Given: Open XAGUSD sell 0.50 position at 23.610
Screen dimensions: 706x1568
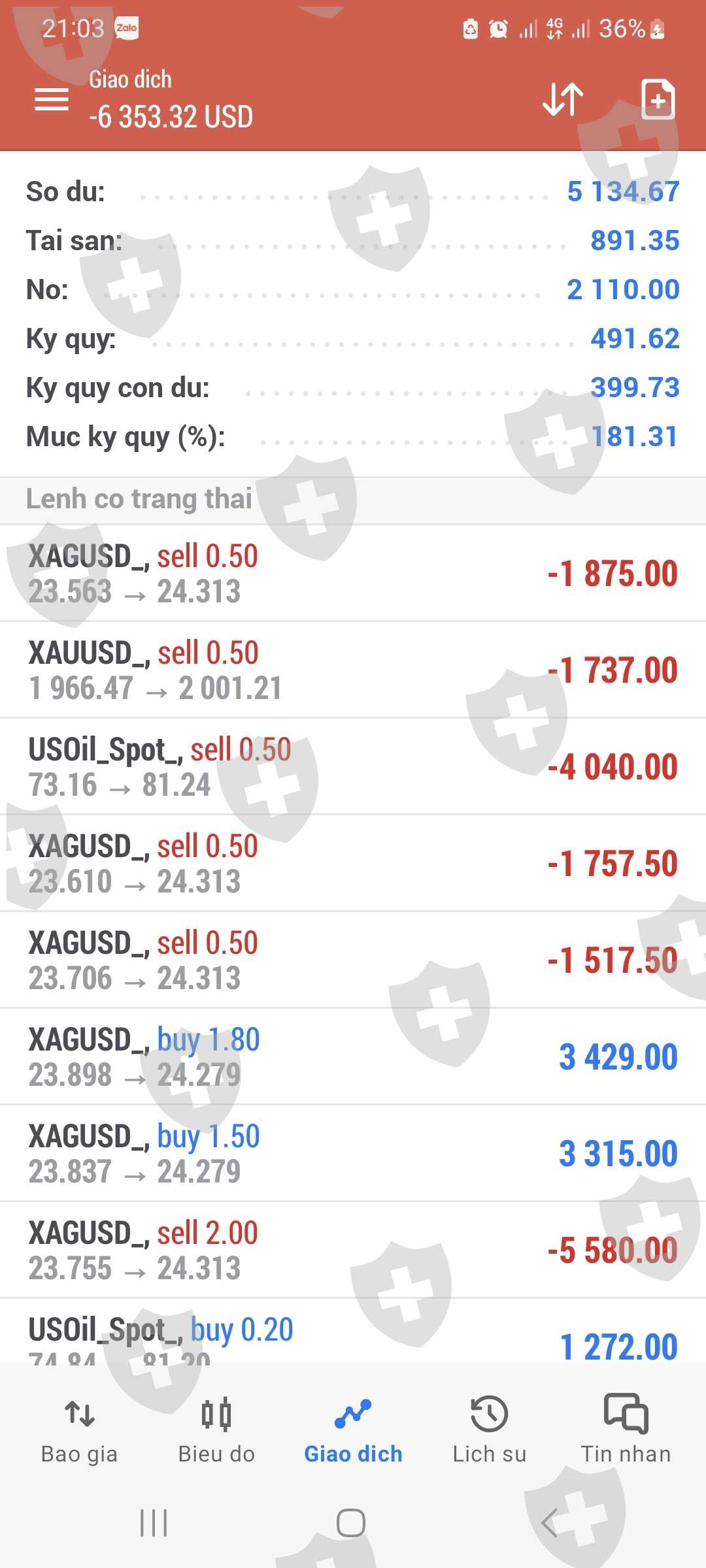Looking at the screenshot, I should (353, 864).
